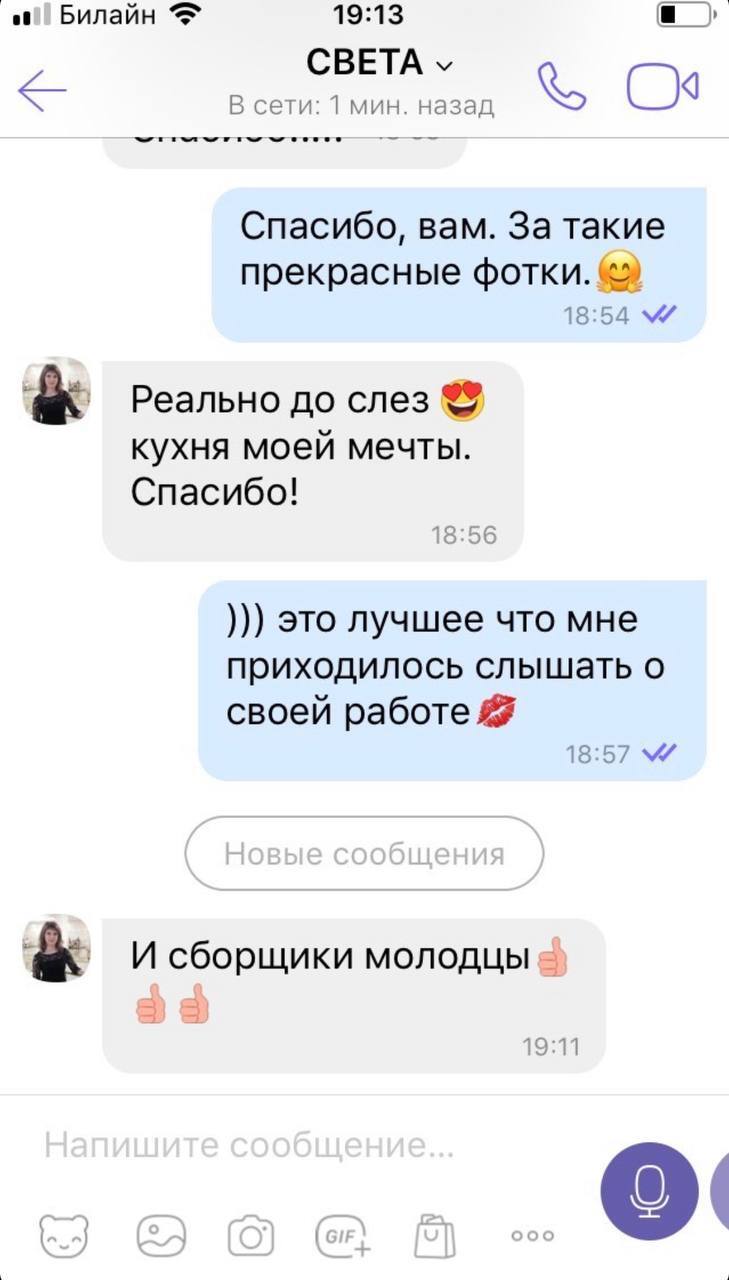729x1280 pixels.
Task: Open avatar next to Реально до слез message
Action: [x=56, y=391]
